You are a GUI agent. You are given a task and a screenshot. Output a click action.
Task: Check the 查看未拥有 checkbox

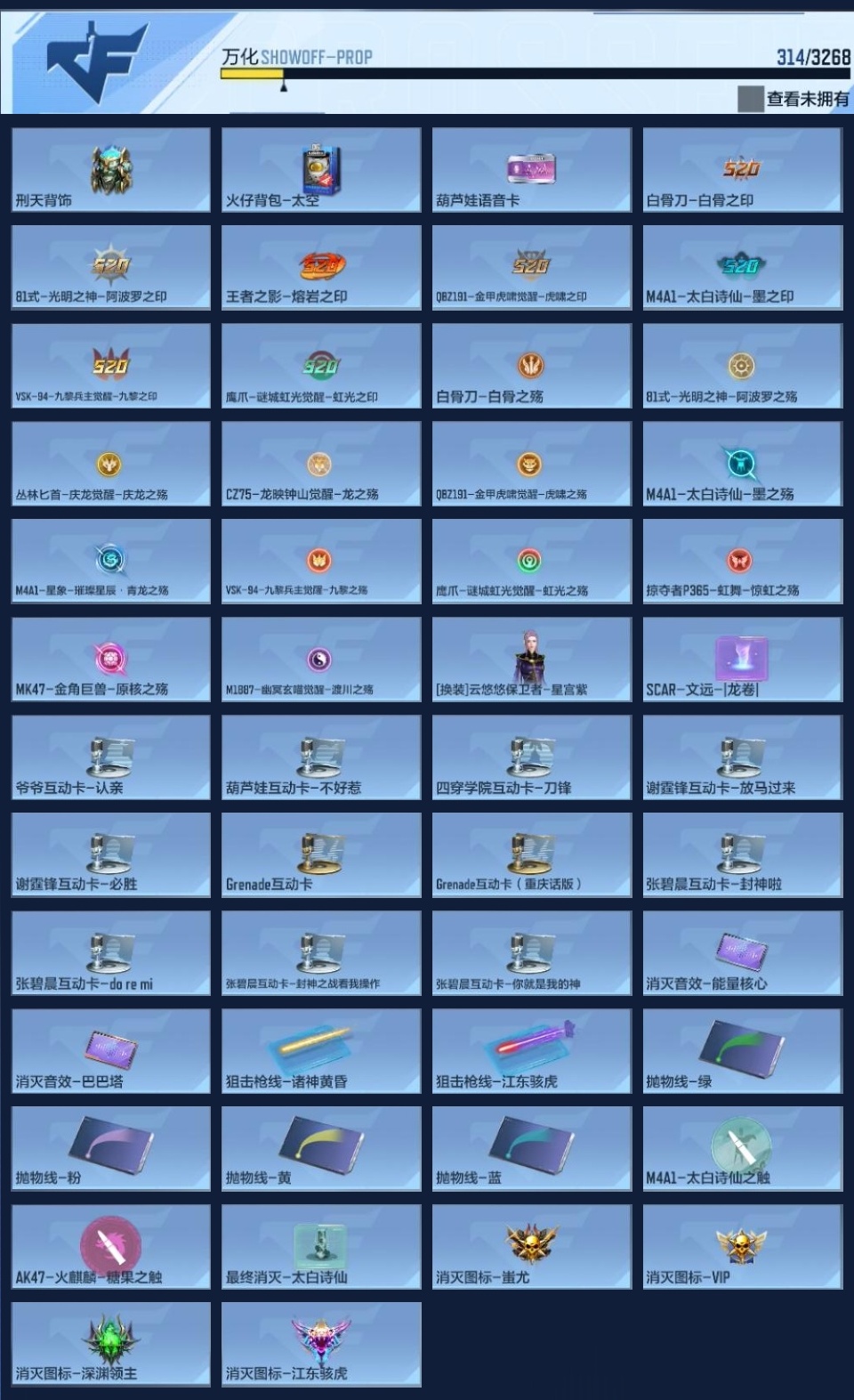coord(750,99)
